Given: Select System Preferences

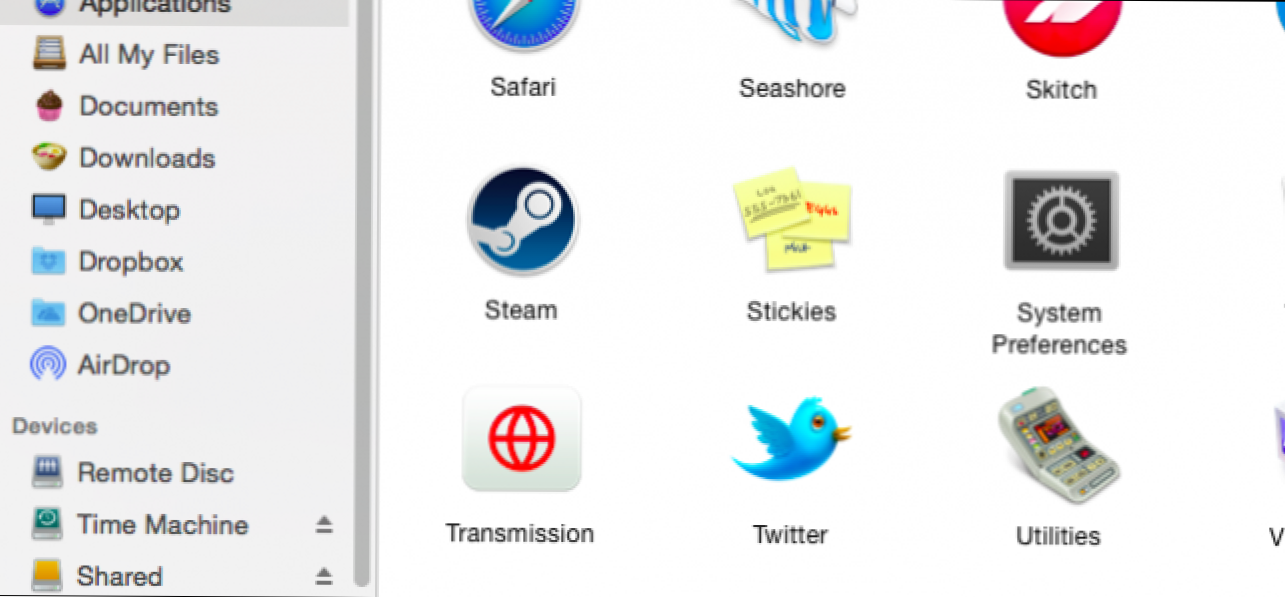Looking at the screenshot, I should click(1060, 221).
